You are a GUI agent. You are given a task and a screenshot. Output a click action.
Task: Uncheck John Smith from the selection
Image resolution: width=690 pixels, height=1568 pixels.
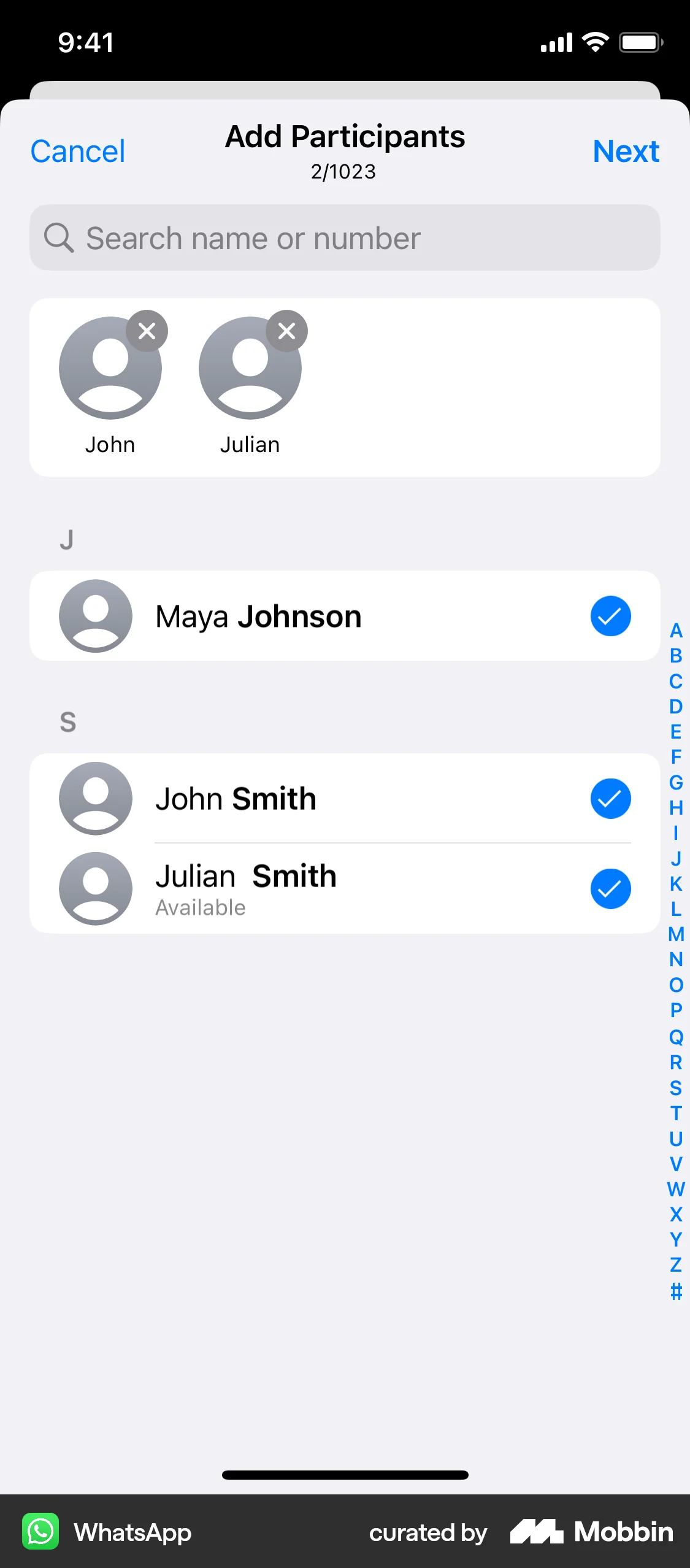pos(610,798)
